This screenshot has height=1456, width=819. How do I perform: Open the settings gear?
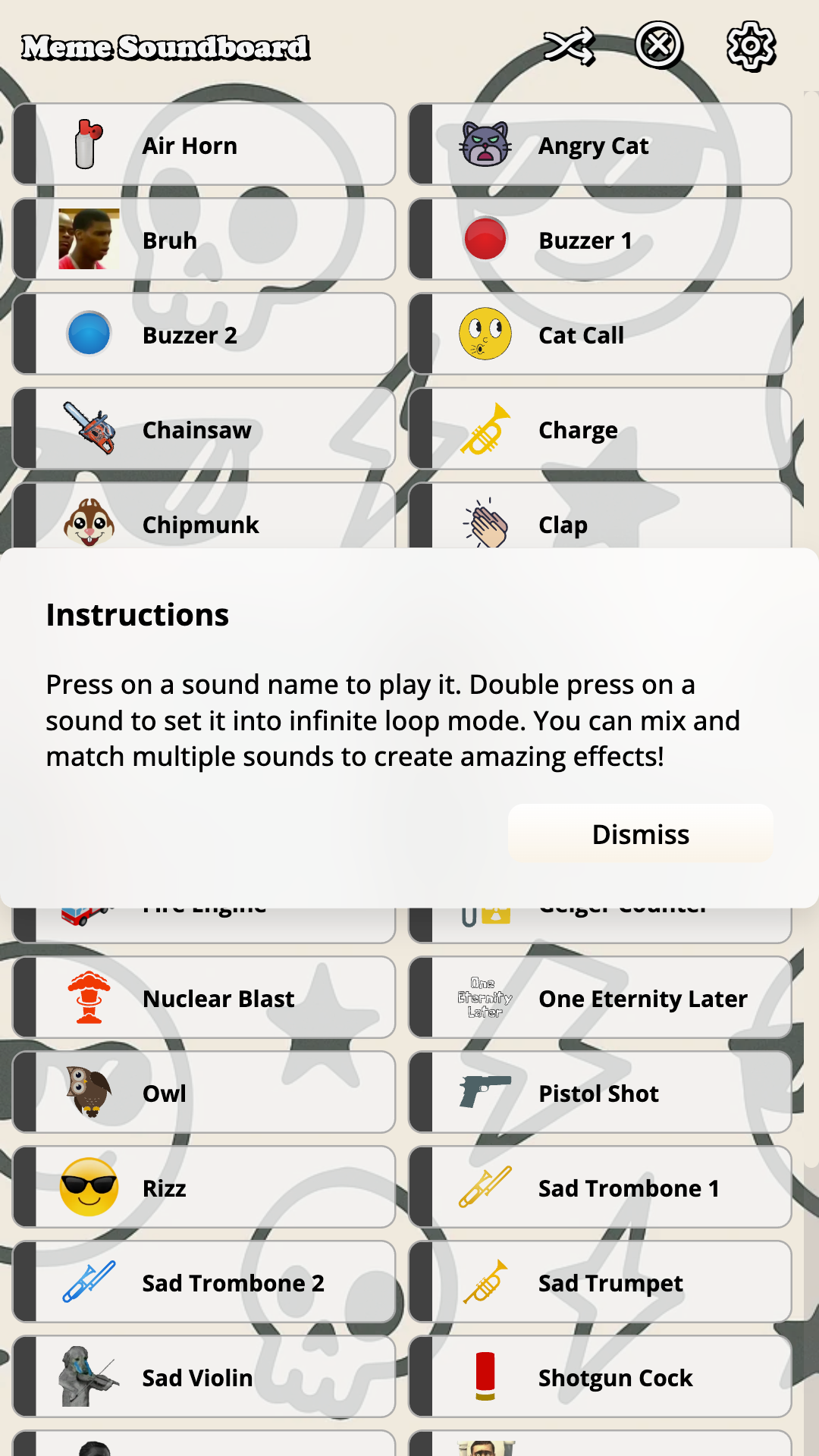(751, 46)
